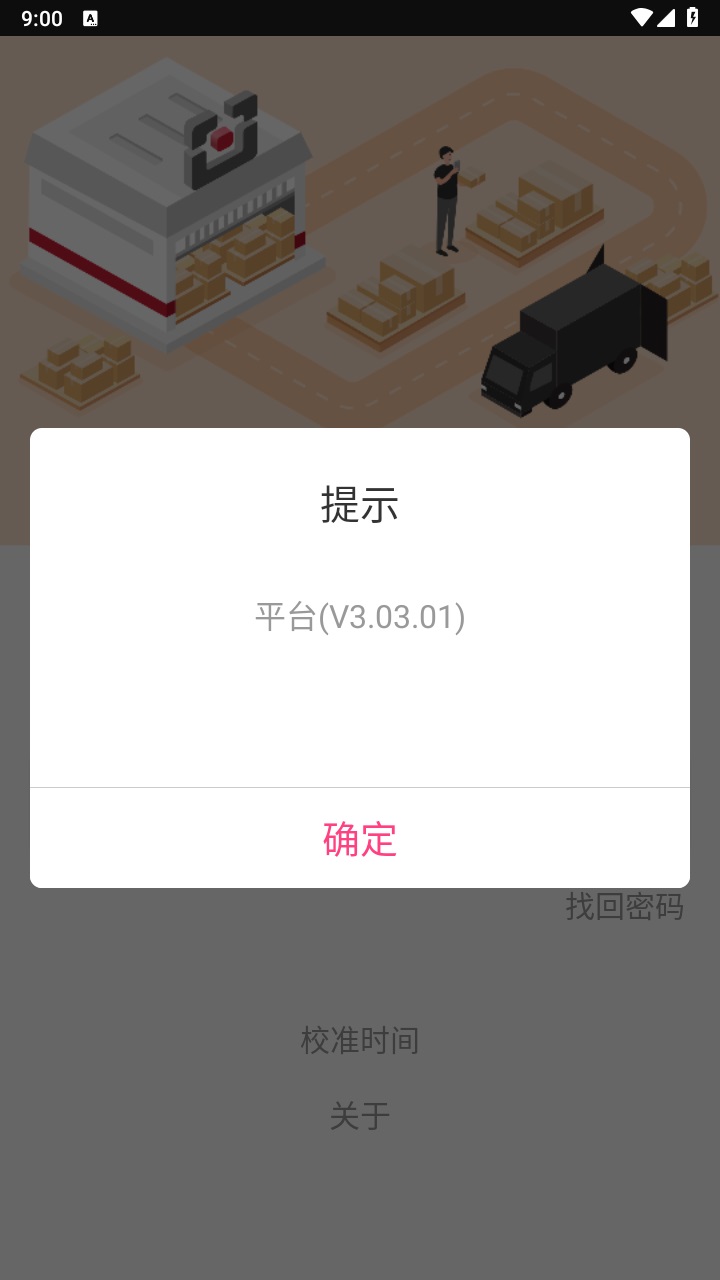Tap the battery charging icon in status bar
The width and height of the screenshot is (720, 1280).
pyautogui.click(x=694, y=17)
